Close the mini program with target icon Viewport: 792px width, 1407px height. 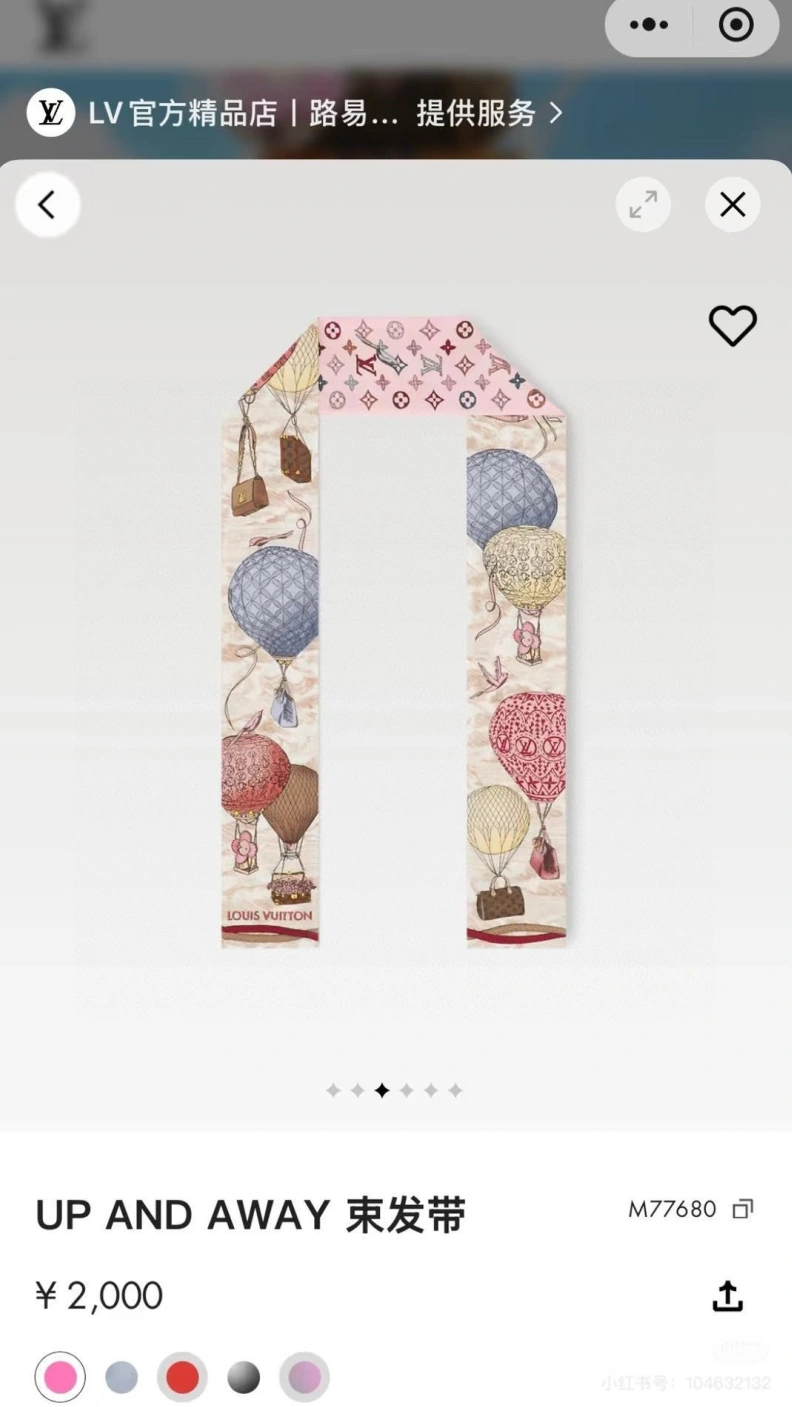click(x=736, y=25)
